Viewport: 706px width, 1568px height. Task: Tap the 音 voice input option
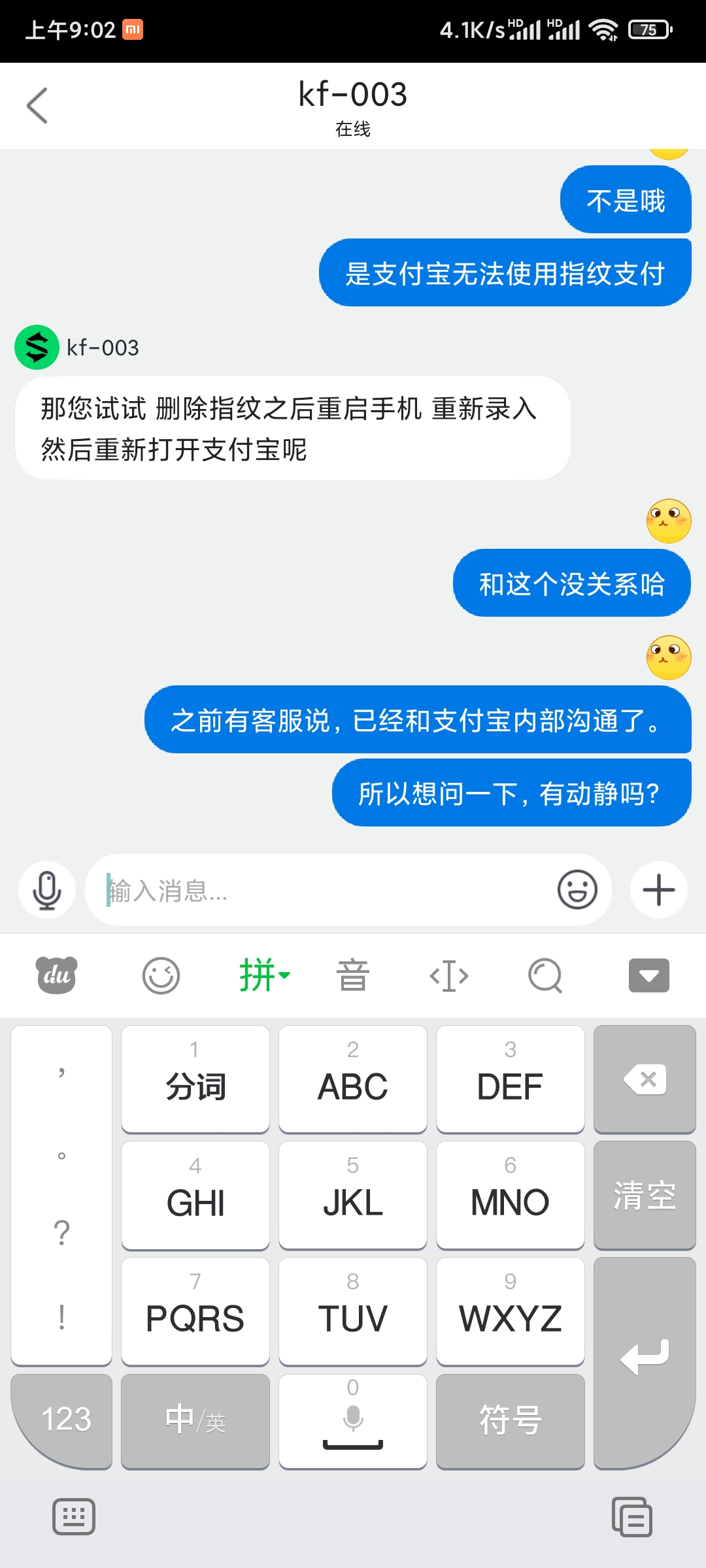[x=353, y=975]
